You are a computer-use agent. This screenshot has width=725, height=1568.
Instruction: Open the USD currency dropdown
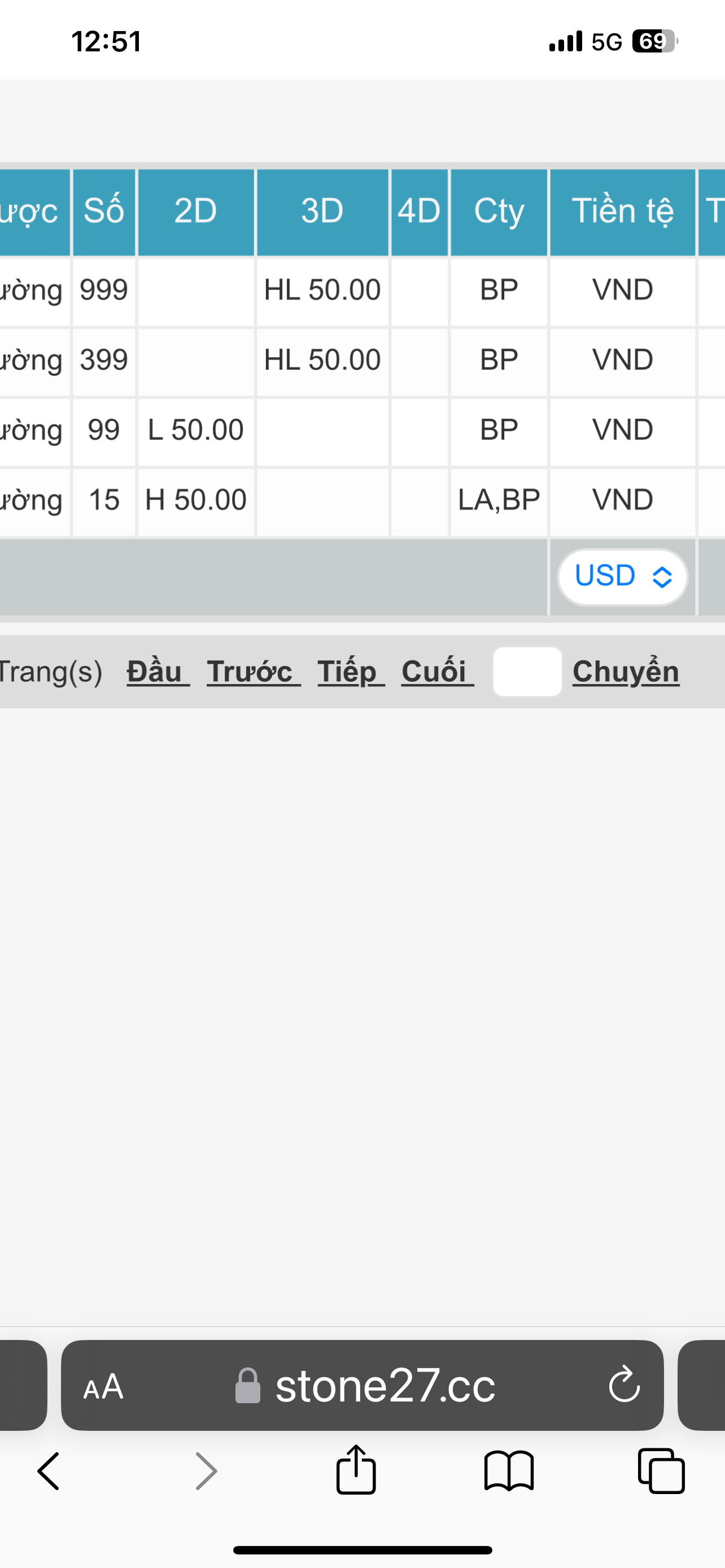pos(622,576)
